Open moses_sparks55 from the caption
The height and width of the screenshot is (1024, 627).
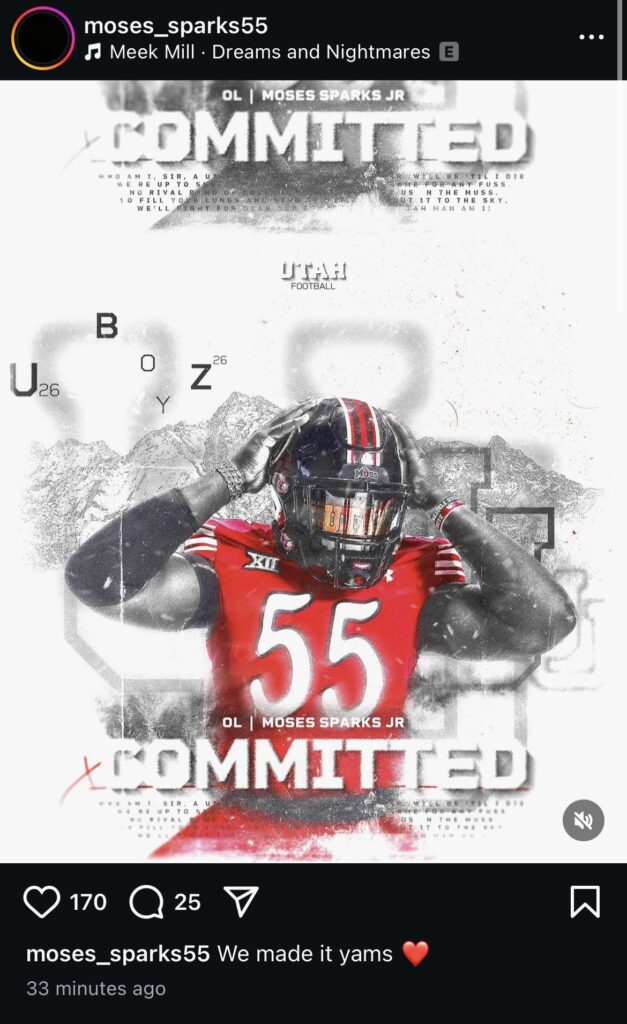118,954
